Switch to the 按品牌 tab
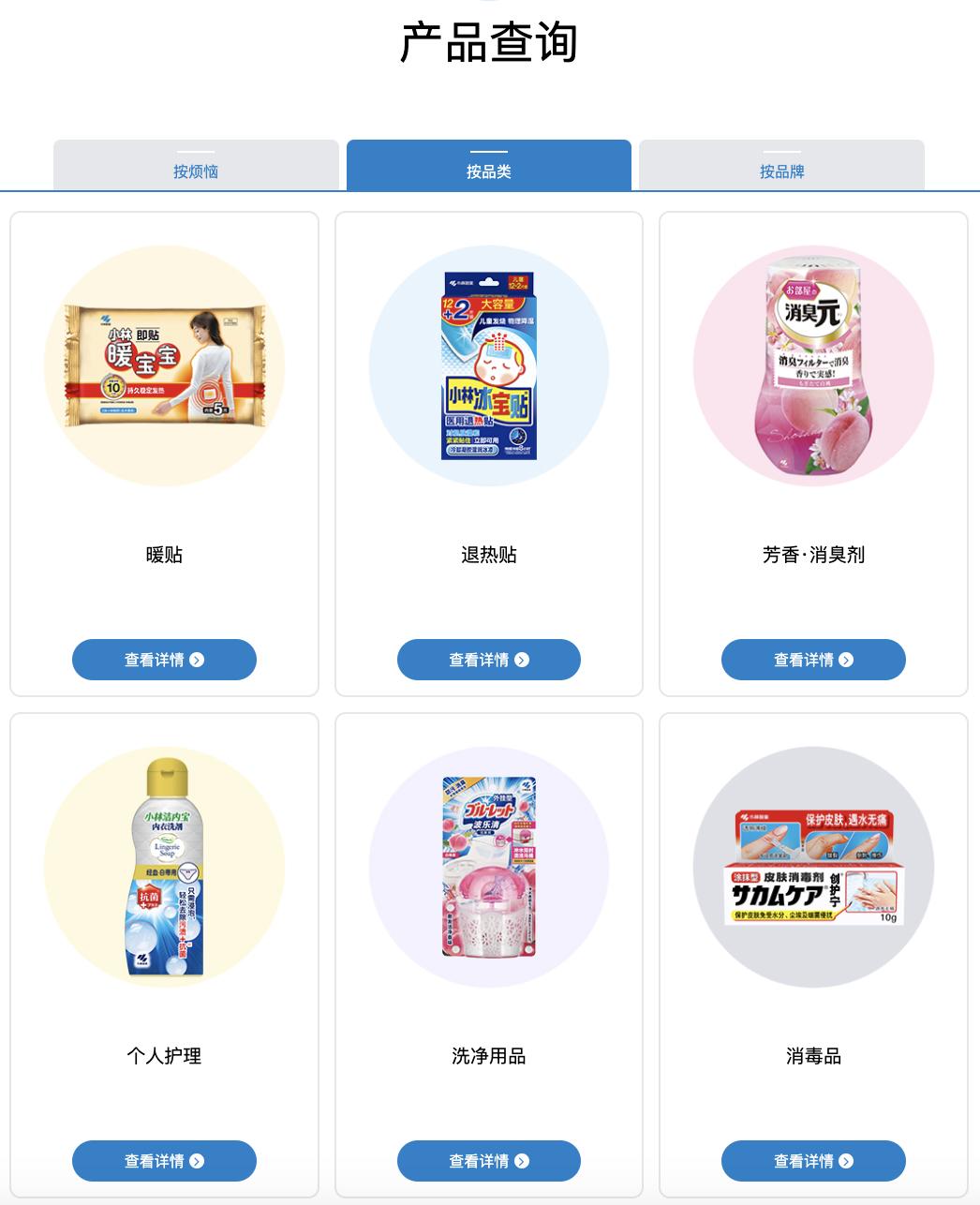 (x=782, y=165)
